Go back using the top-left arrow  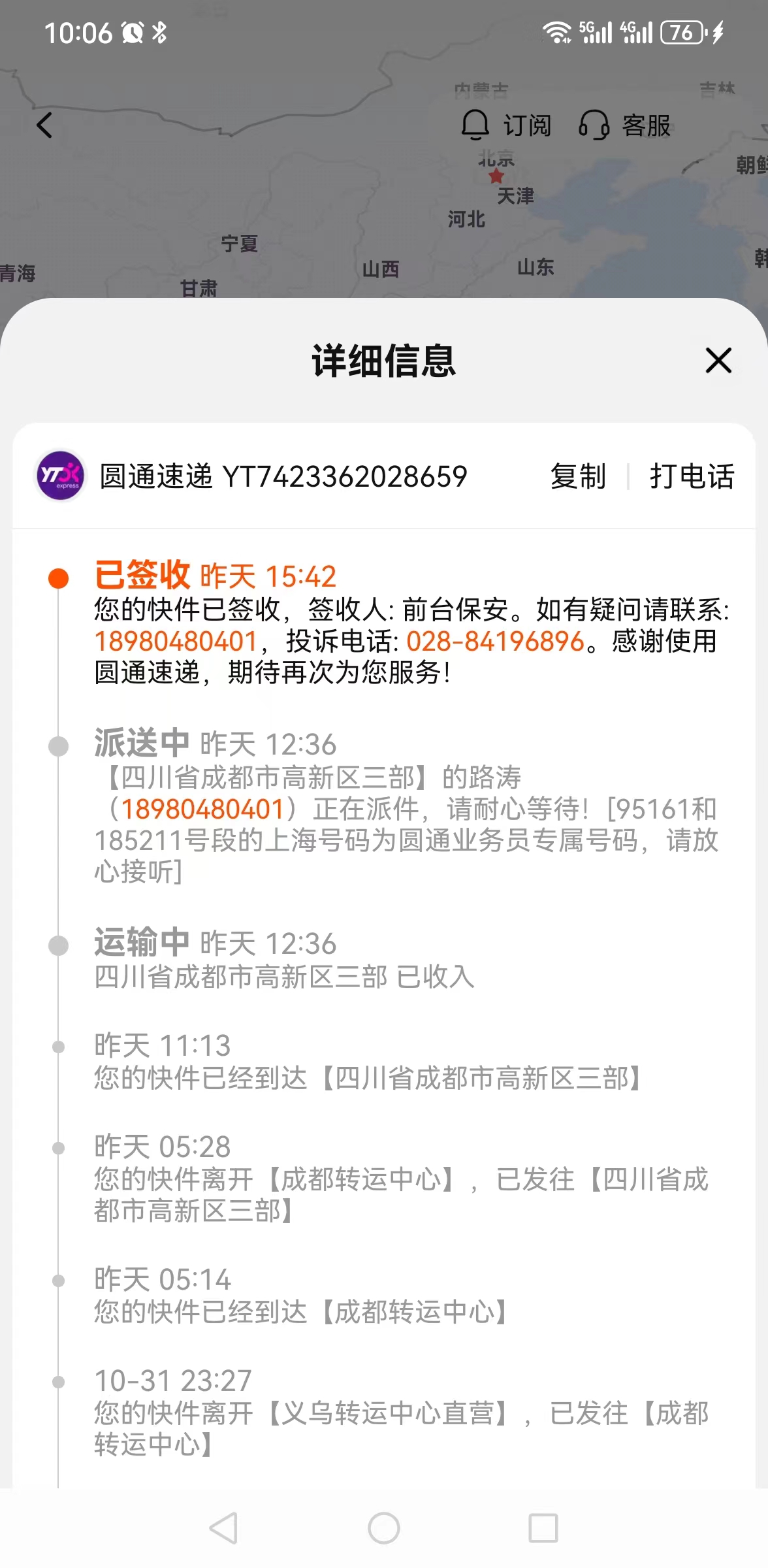44,125
